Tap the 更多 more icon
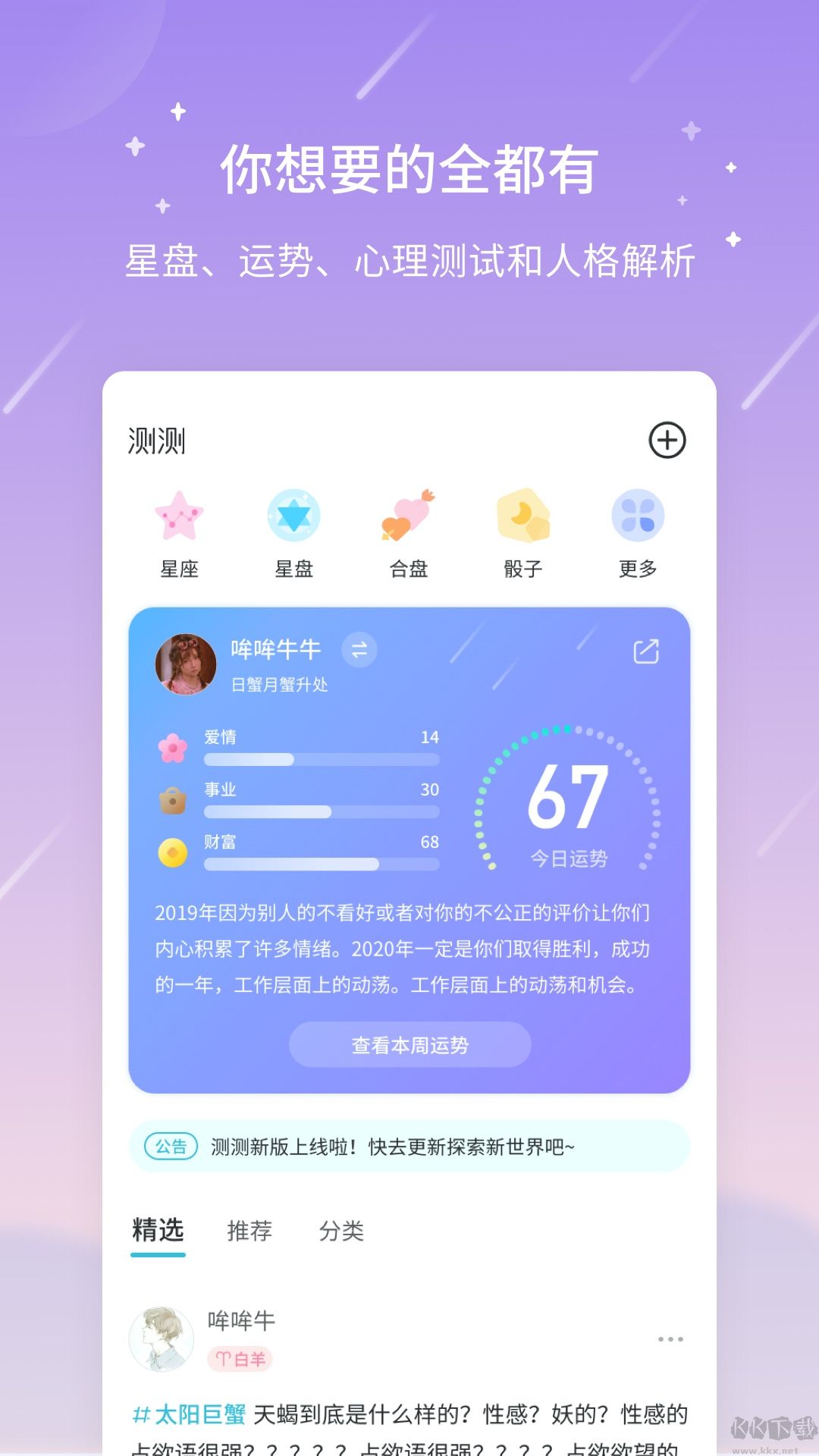Image resolution: width=819 pixels, height=1456 pixels. [639, 516]
